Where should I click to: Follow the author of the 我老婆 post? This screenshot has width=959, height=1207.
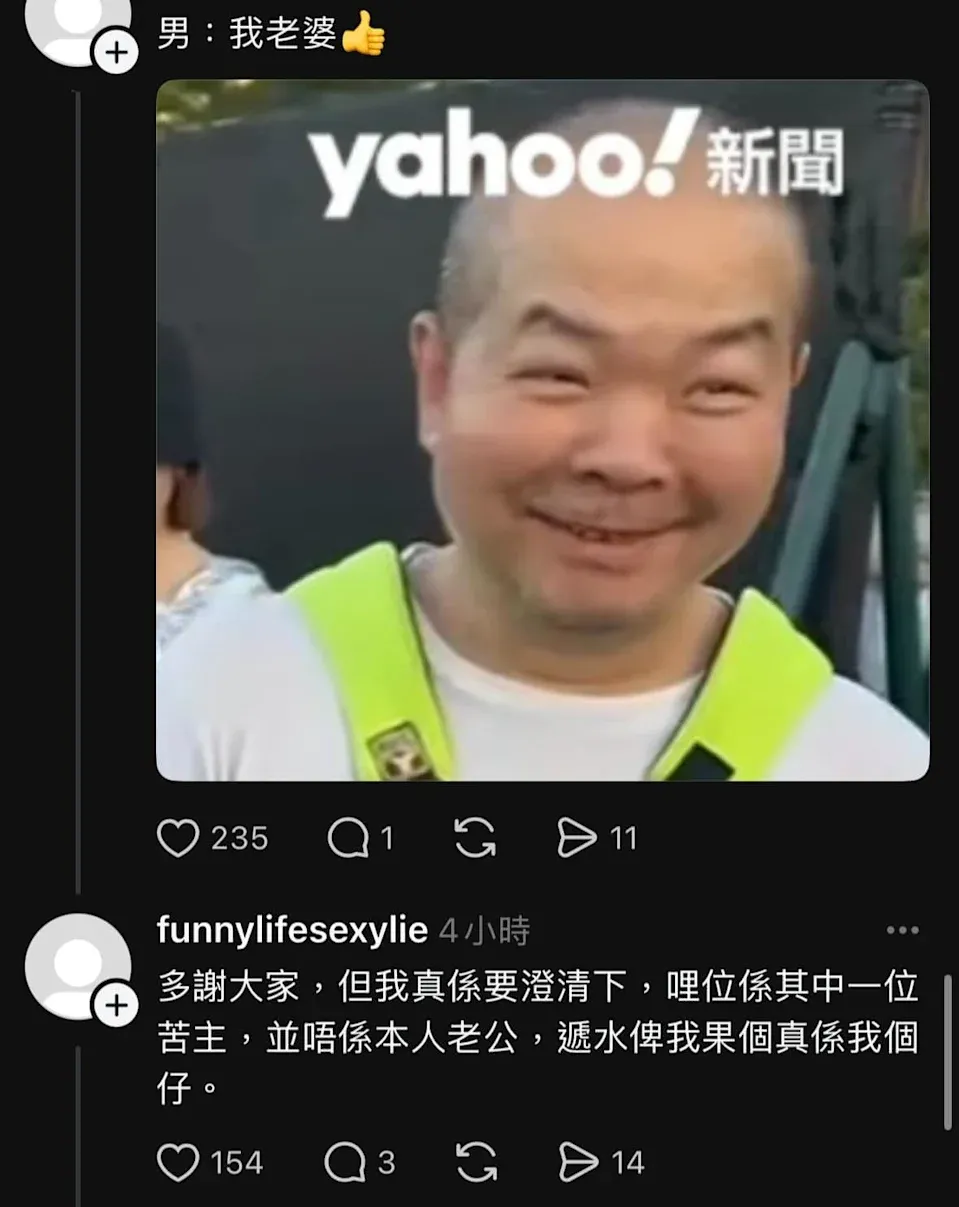pyautogui.click(x=116, y=52)
